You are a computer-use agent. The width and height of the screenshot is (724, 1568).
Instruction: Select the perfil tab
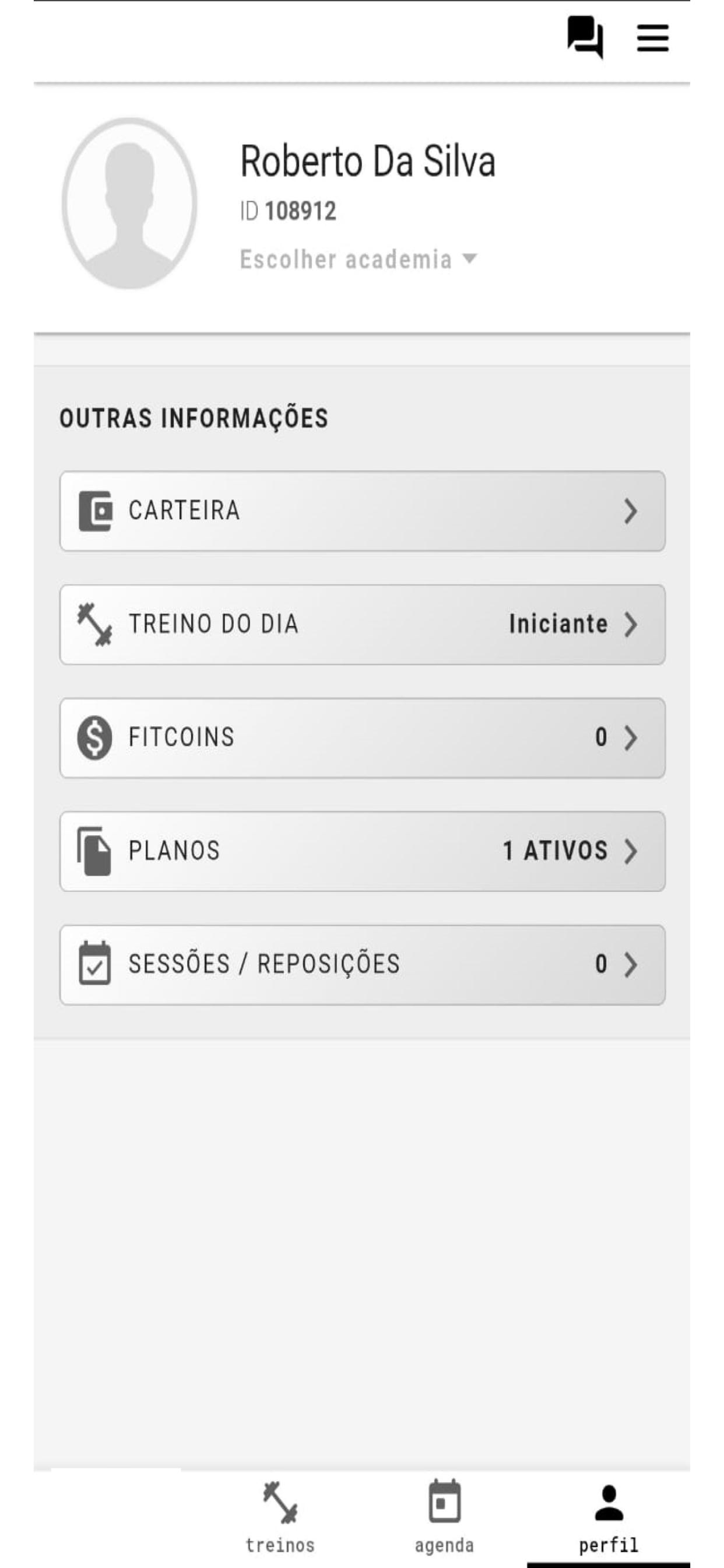609,1517
